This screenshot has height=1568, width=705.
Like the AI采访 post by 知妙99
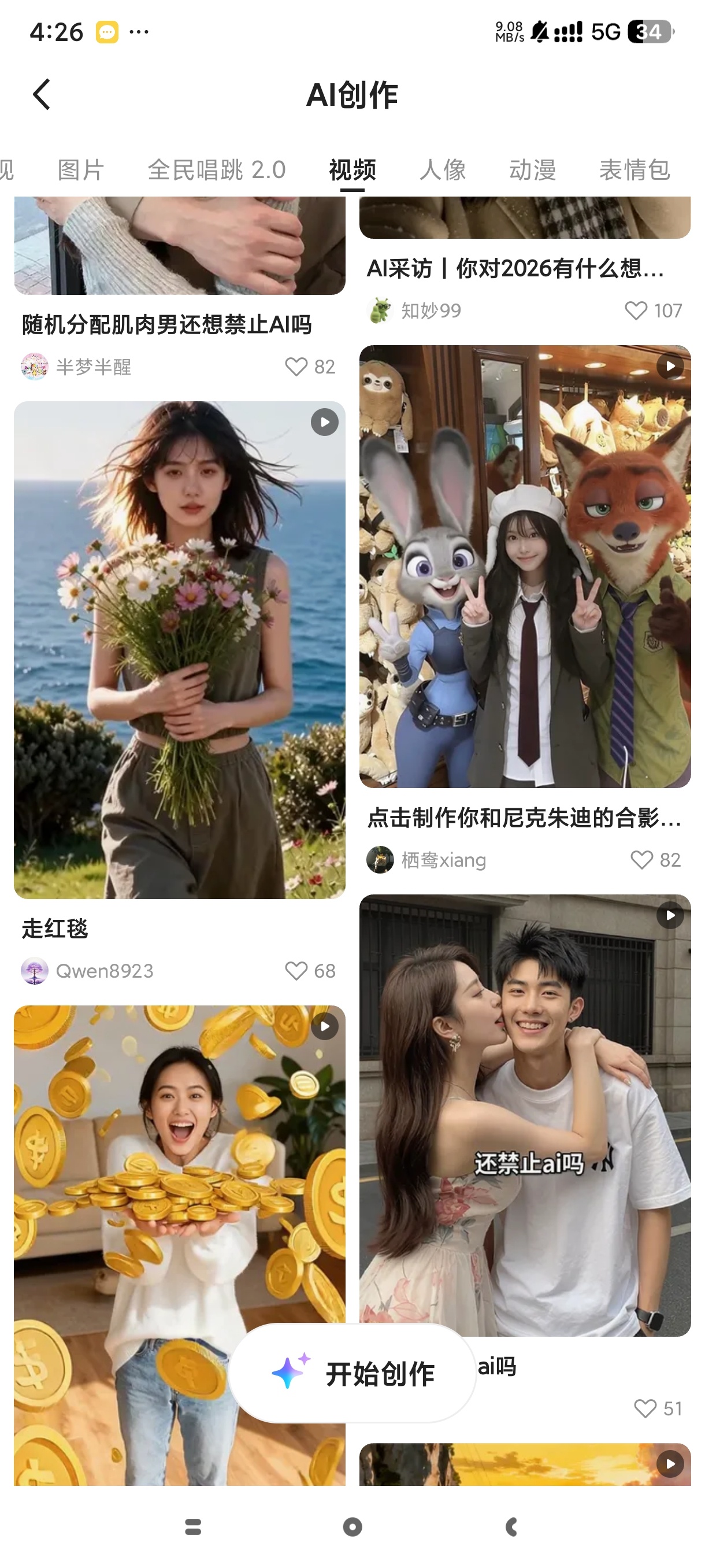click(636, 311)
